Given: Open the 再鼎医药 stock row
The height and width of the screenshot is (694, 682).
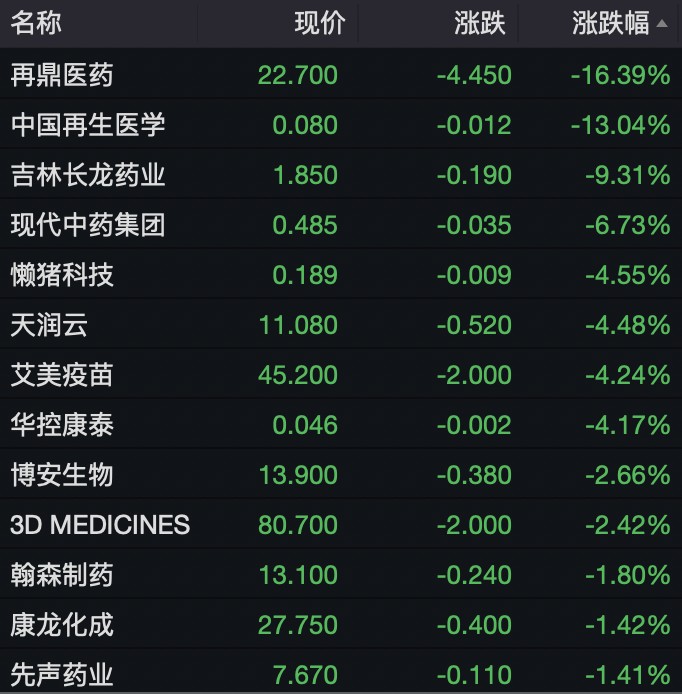Looking at the screenshot, I should pyautogui.click(x=62, y=75).
